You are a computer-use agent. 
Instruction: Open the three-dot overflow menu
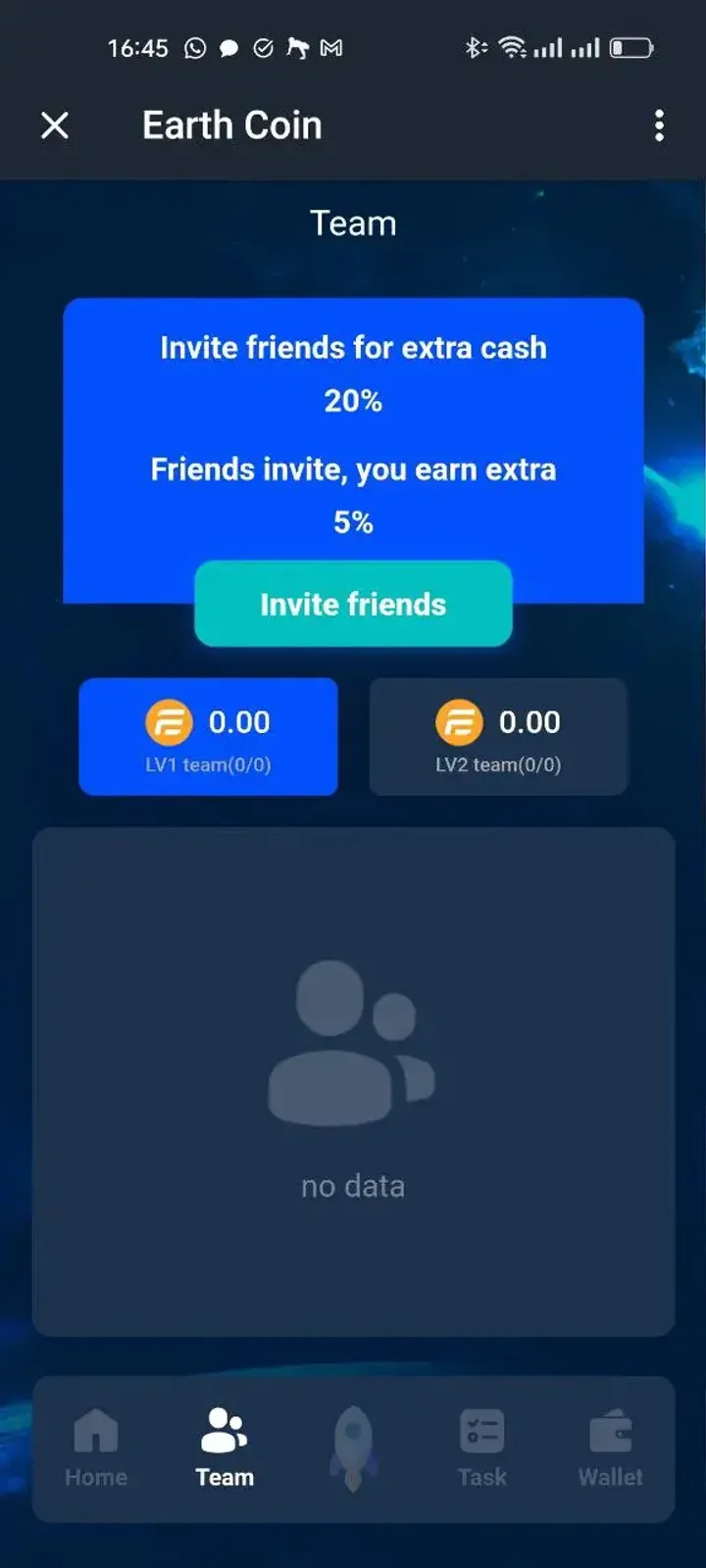pyautogui.click(x=660, y=125)
